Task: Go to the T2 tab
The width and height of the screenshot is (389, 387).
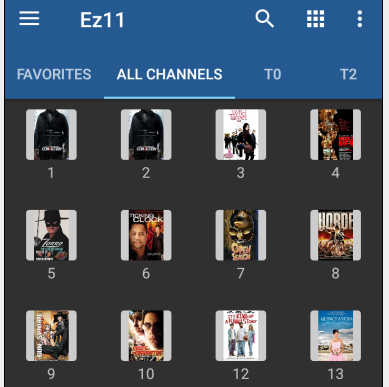Action: tap(348, 74)
